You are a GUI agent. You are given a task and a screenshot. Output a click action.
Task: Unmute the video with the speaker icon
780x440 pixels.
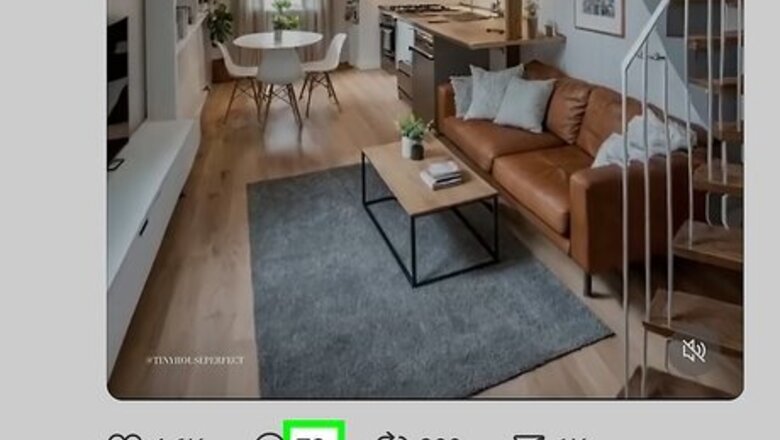pos(694,350)
